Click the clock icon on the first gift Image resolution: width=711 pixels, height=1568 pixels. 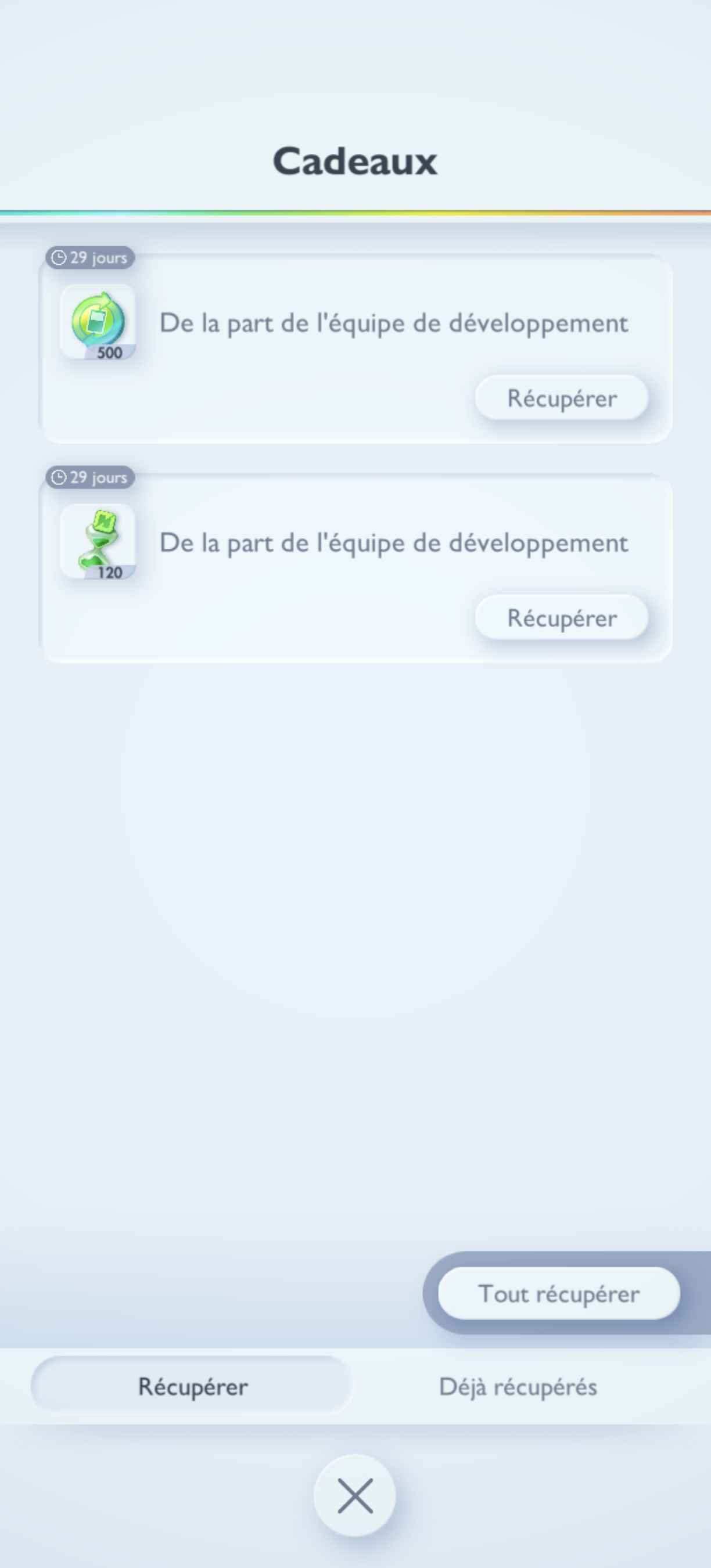coord(59,257)
